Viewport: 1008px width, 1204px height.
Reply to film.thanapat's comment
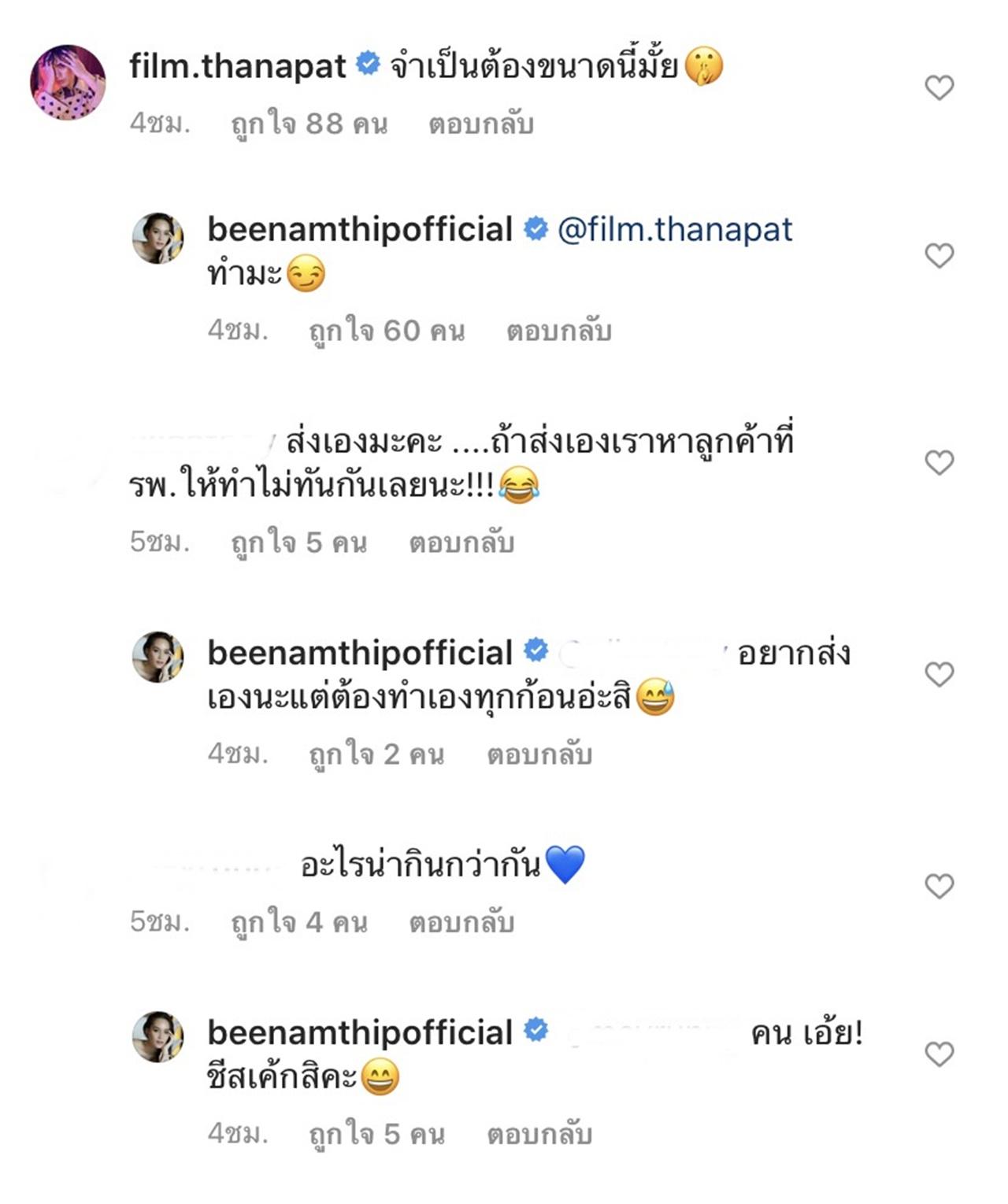[480, 124]
